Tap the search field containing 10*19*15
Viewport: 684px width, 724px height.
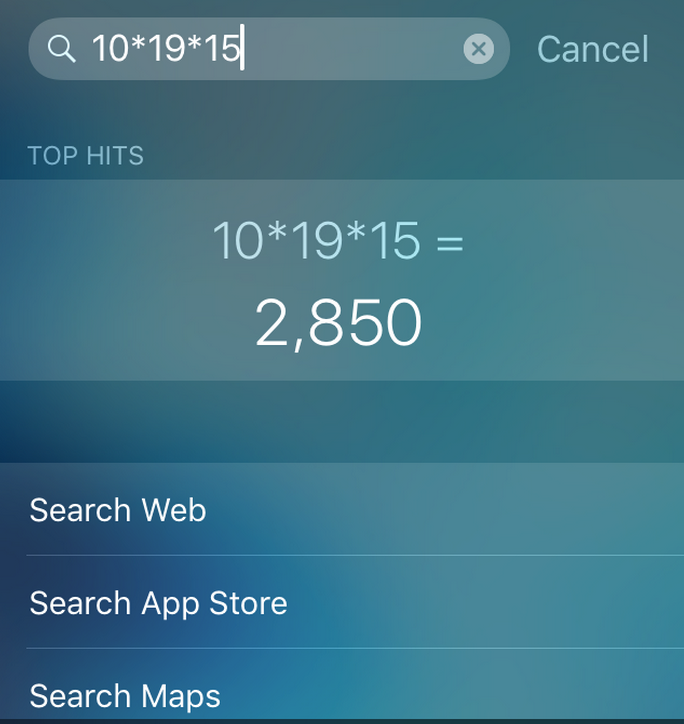[x=260, y=48]
